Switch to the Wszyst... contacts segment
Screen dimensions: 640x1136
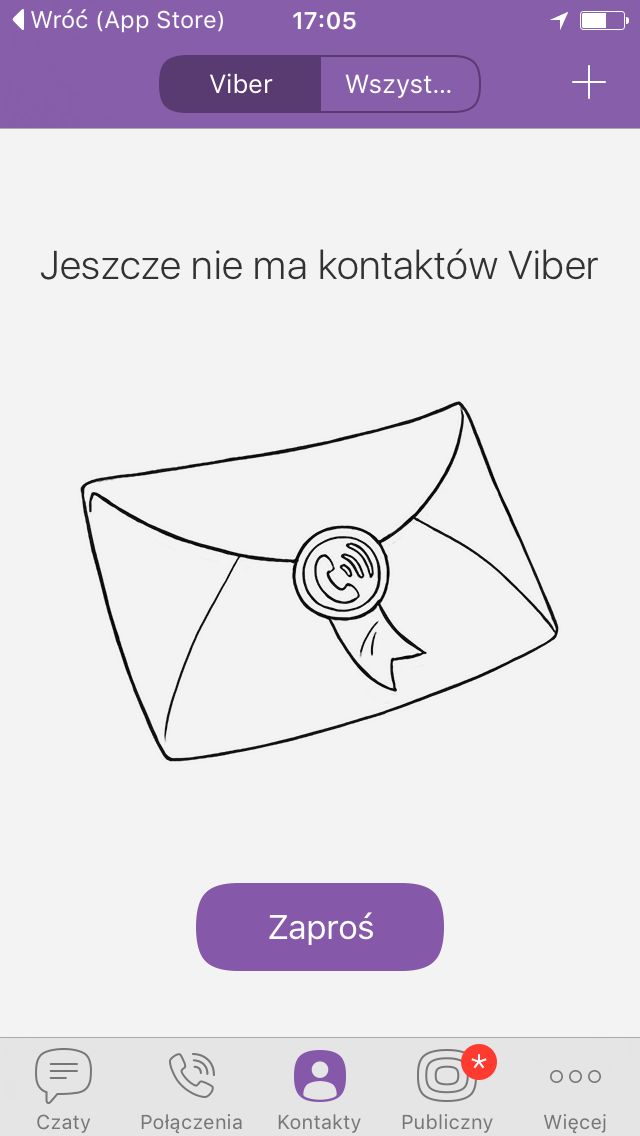pyautogui.click(x=400, y=84)
